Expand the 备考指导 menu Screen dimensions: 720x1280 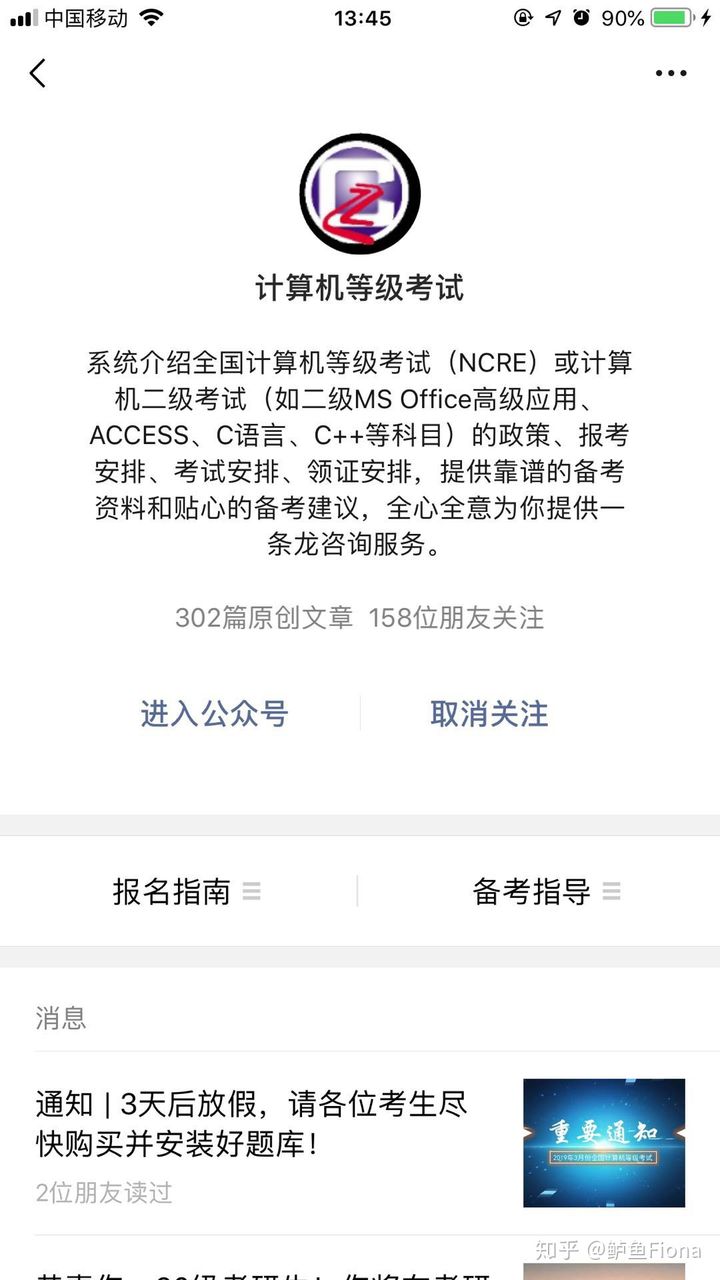[x=546, y=891]
